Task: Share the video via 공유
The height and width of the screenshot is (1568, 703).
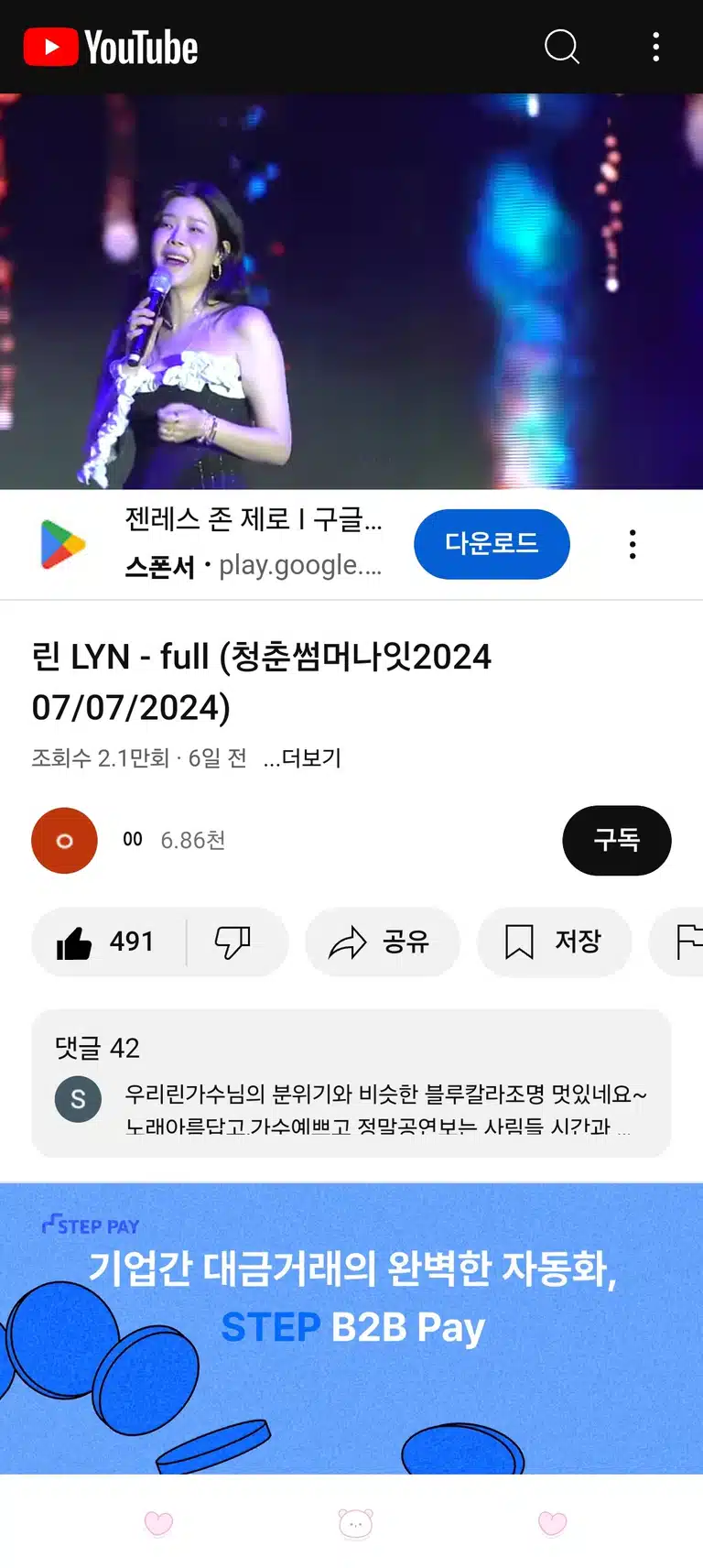Action: (382, 942)
